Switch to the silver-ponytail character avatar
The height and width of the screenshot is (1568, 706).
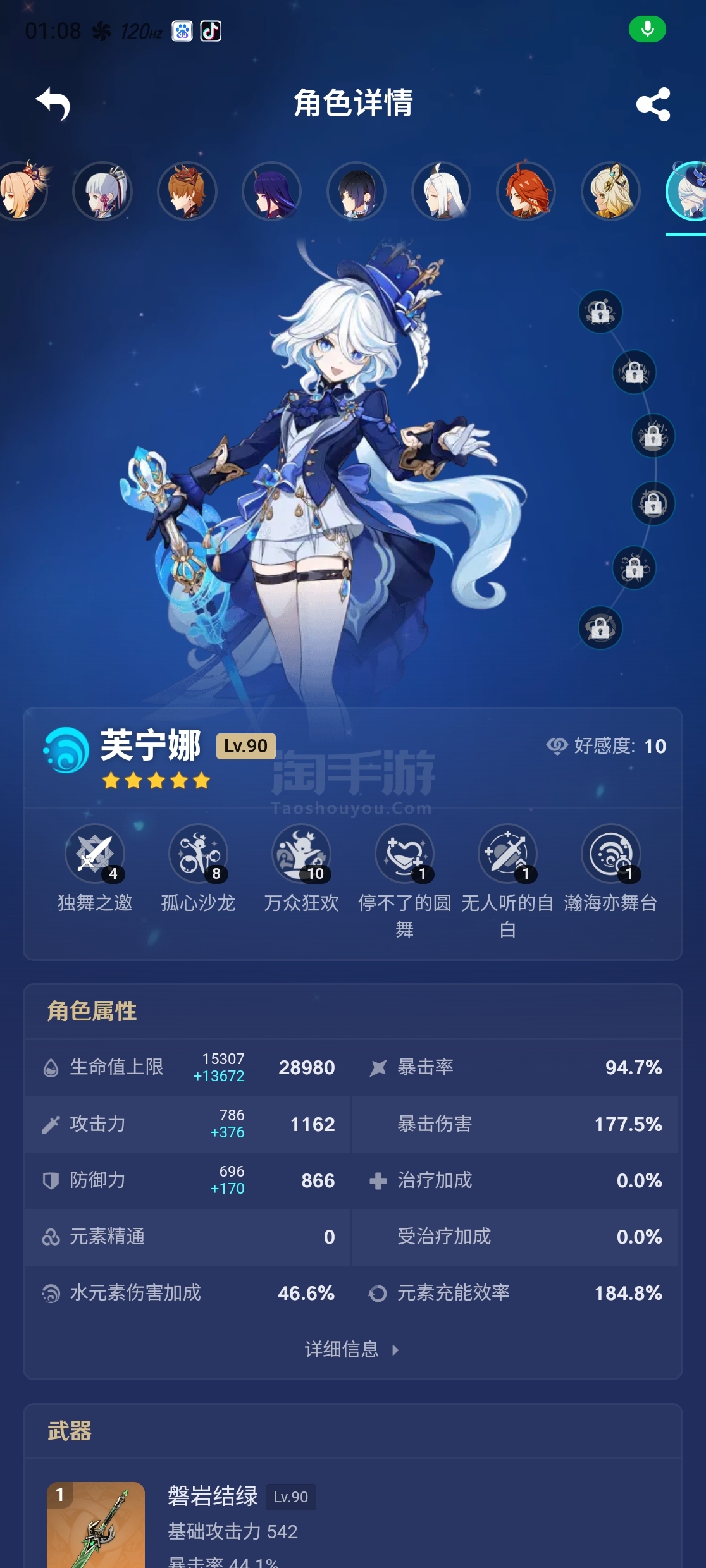(102, 191)
